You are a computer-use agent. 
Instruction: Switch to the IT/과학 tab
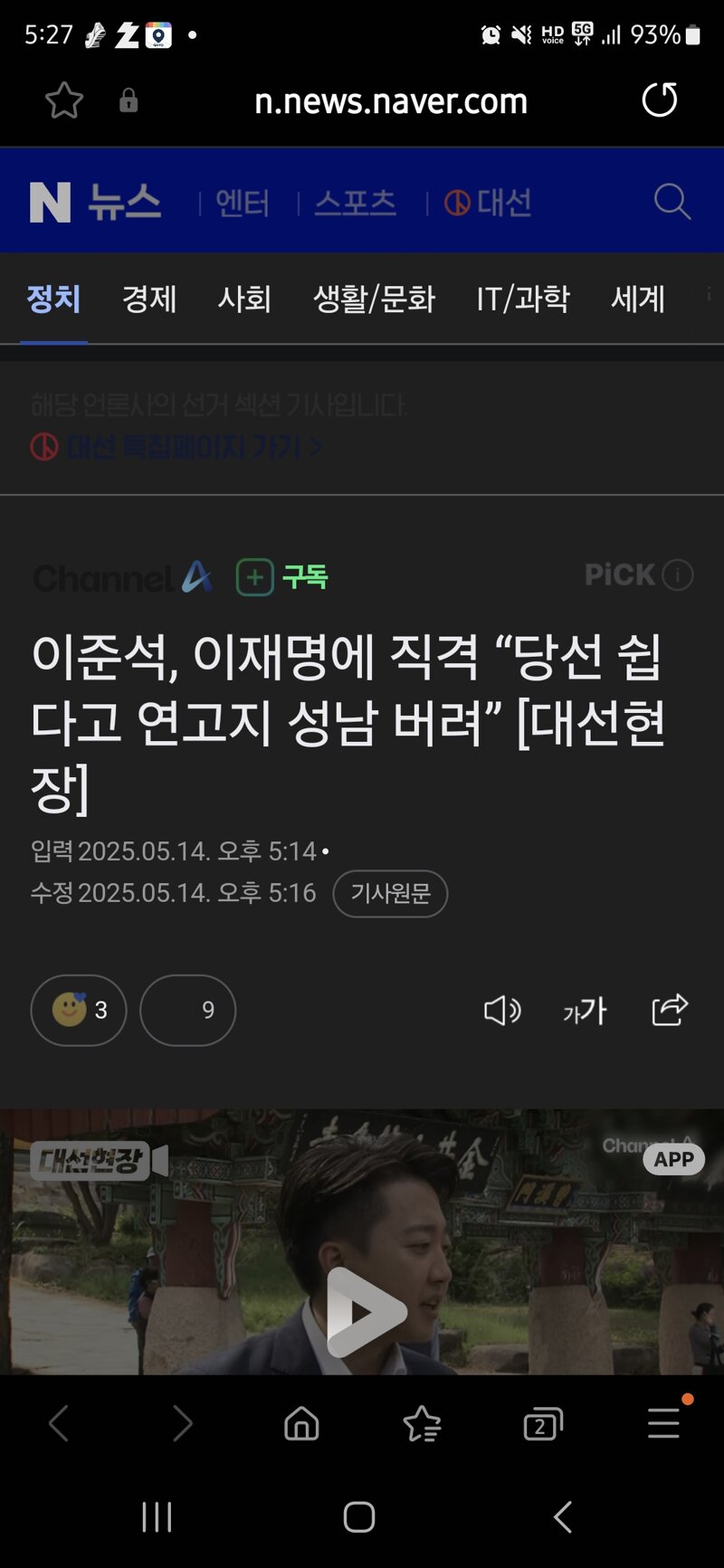point(523,299)
